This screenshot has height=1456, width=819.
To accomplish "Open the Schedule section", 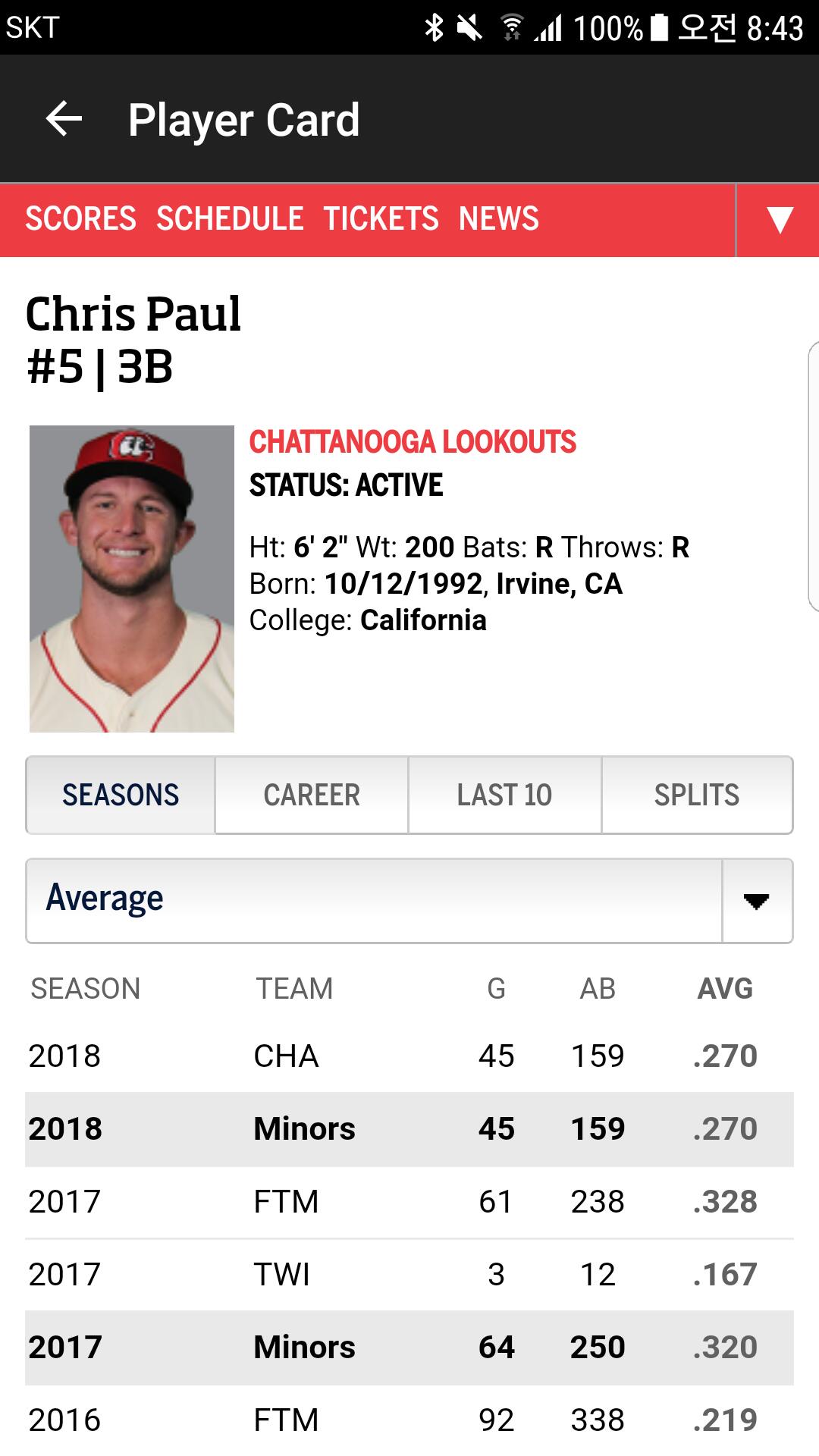I will pos(230,219).
